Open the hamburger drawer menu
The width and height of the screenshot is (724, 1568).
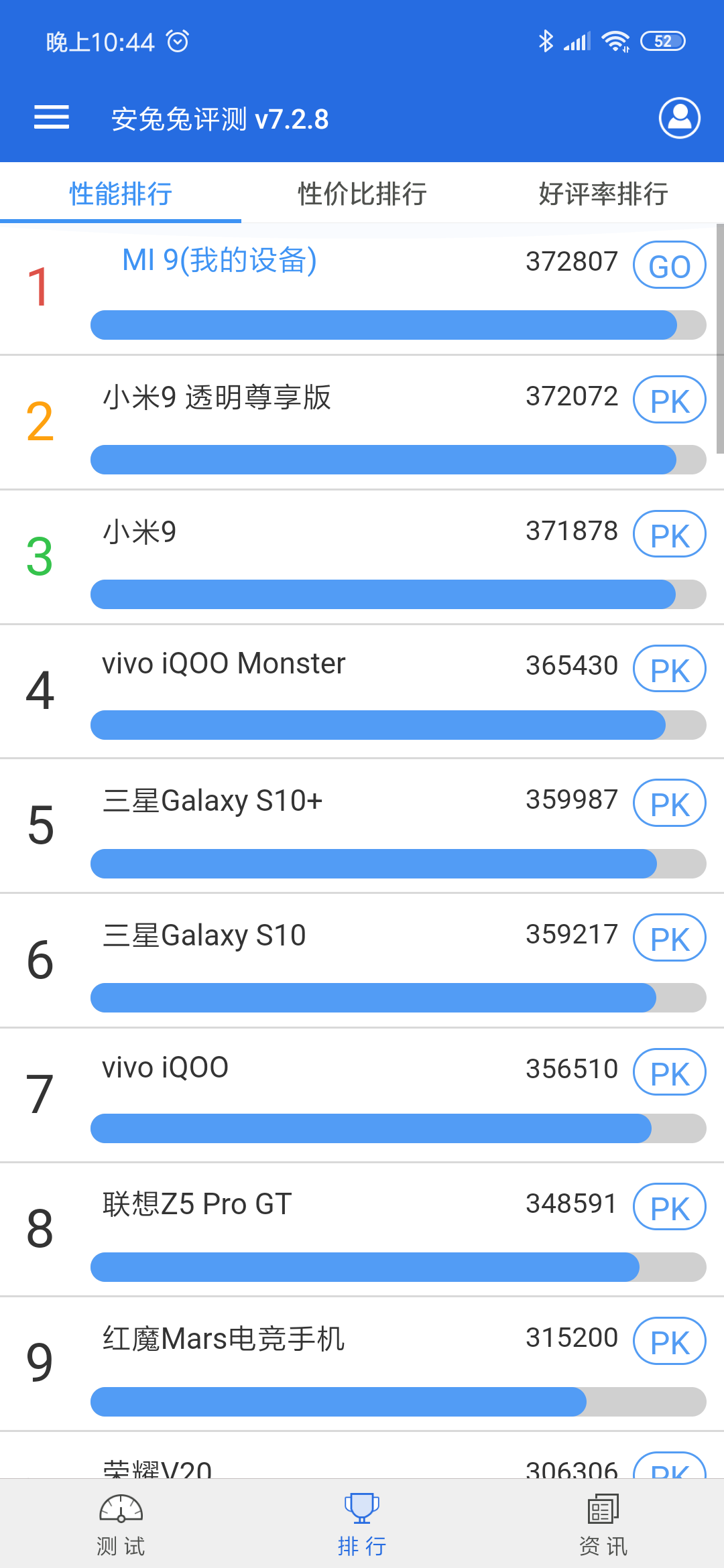52,117
